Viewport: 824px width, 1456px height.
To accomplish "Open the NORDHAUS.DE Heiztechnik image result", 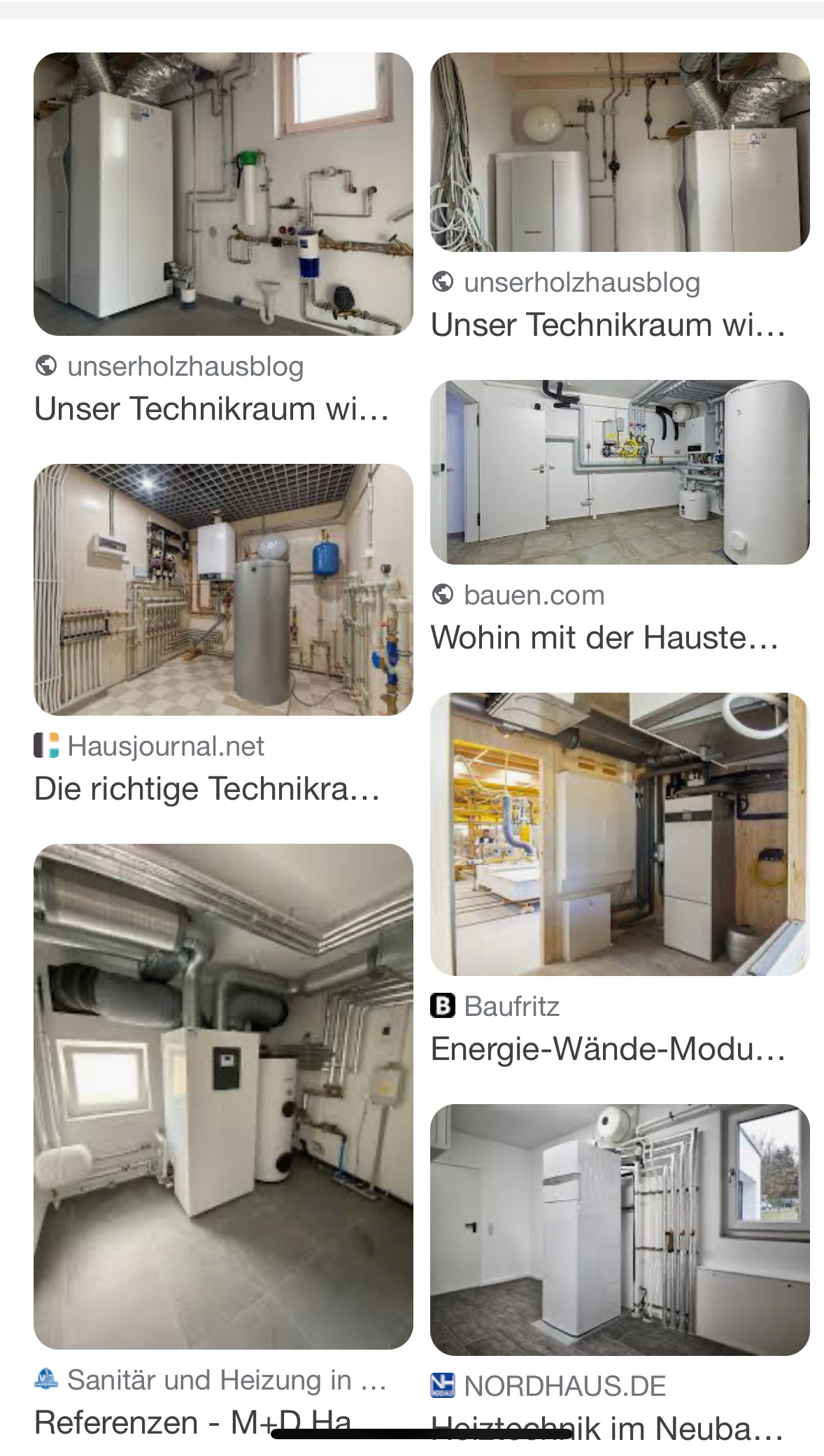I will (620, 1229).
